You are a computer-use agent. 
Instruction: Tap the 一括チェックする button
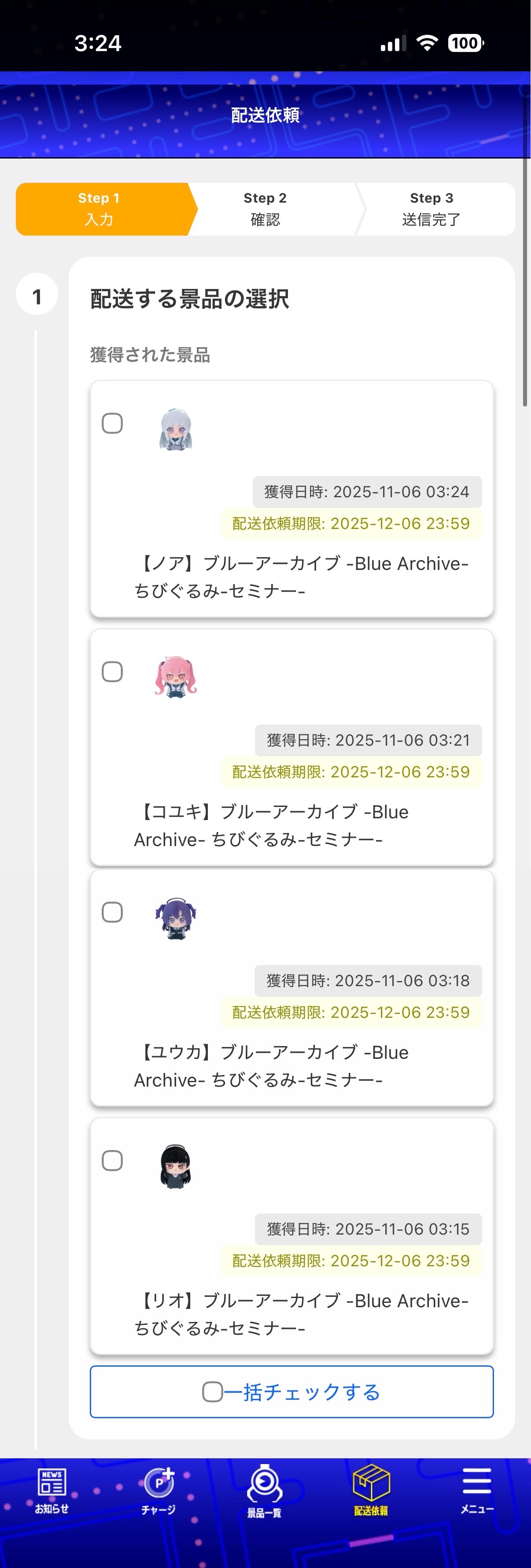[291, 1391]
